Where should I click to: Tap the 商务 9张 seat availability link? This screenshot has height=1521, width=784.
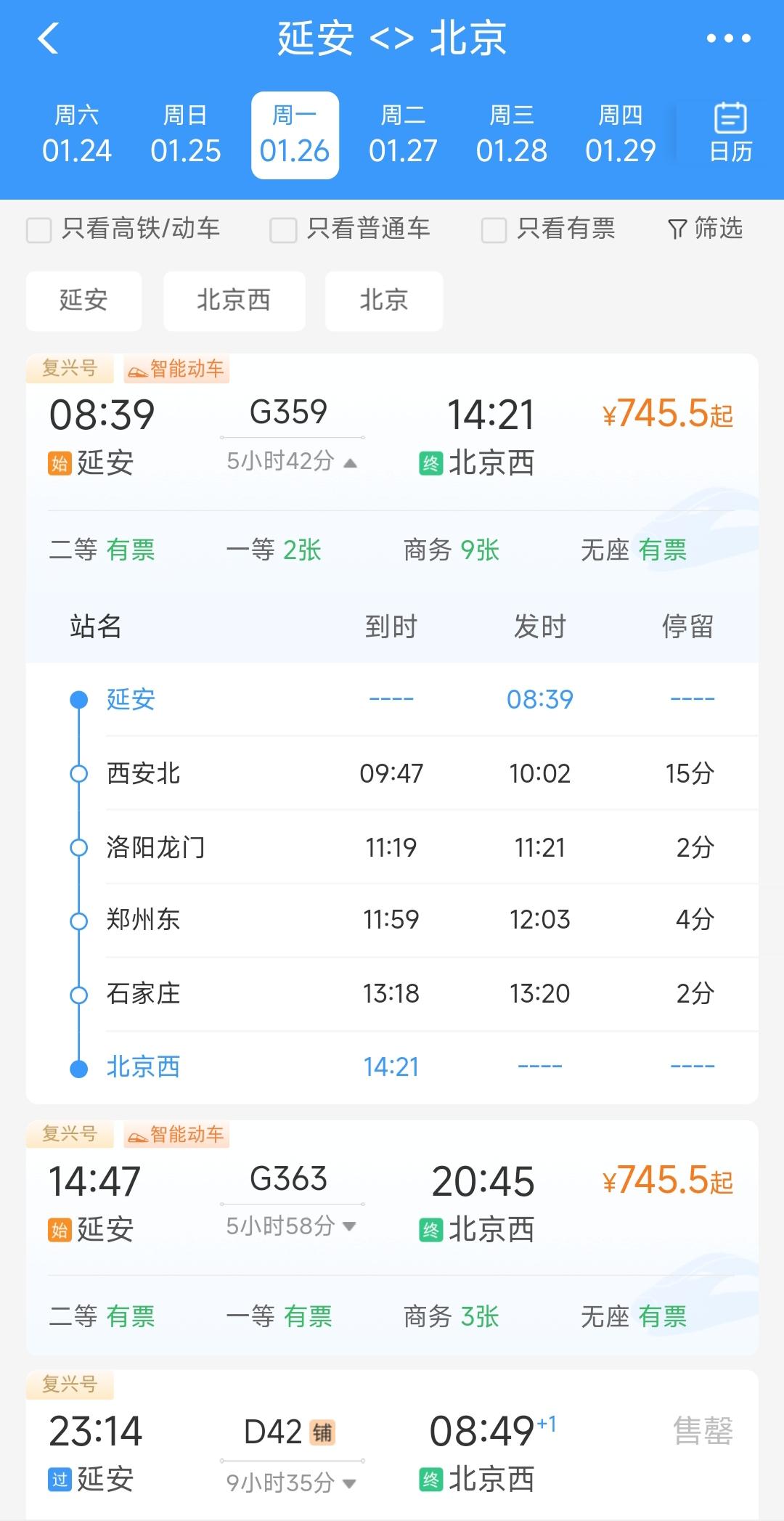(x=452, y=550)
